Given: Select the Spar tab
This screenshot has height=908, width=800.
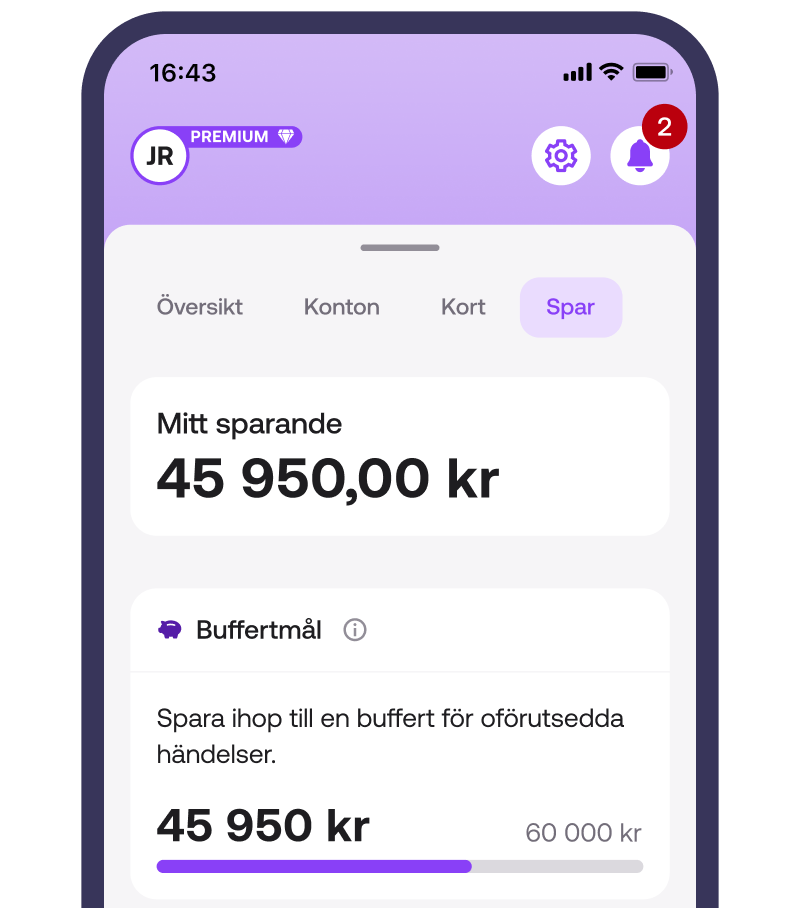Looking at the screenshot, I should pos(571,307).
